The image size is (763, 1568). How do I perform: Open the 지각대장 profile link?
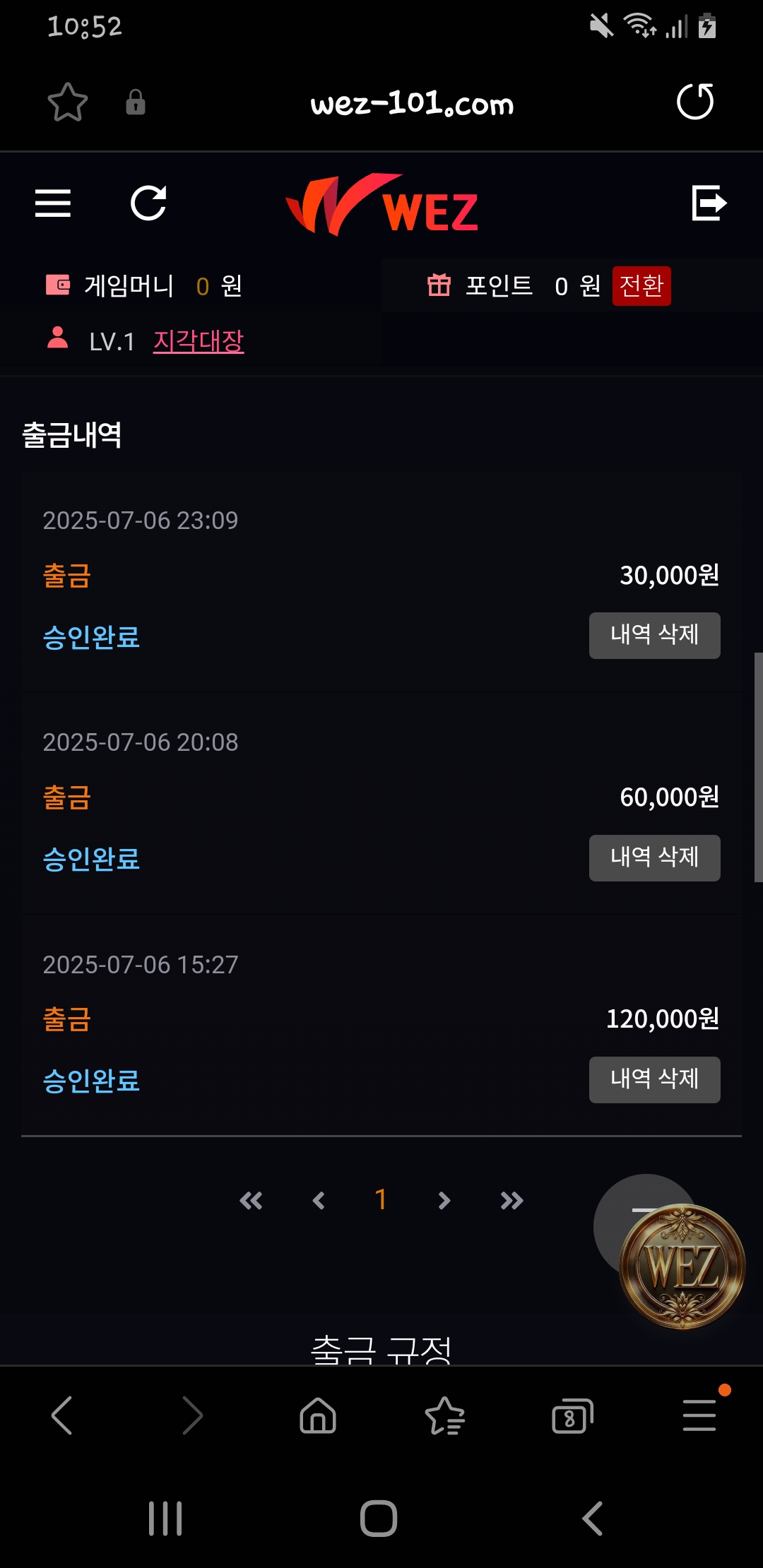(x=199, y=341)
